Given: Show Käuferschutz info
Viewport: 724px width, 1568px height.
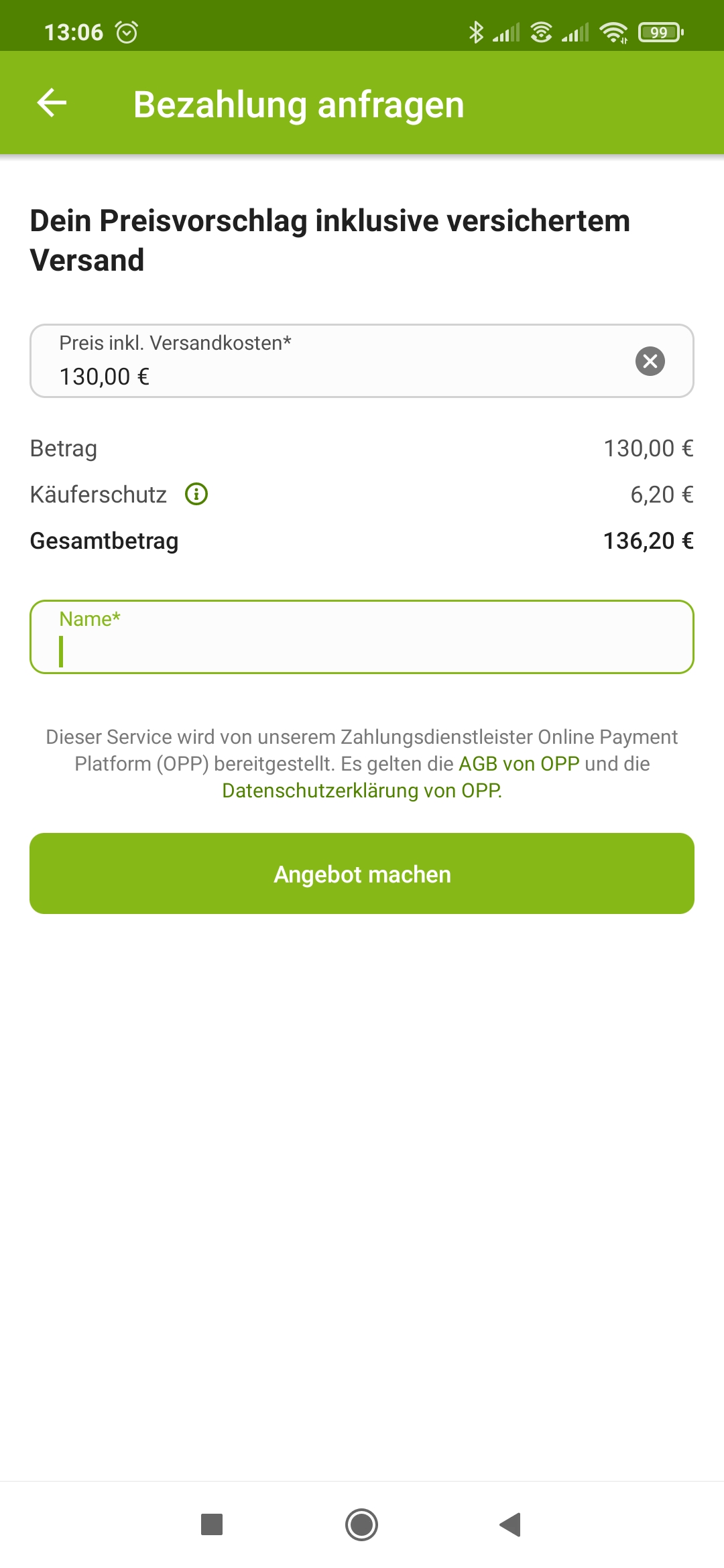Looking at the screenshot, I should [196, 495].
